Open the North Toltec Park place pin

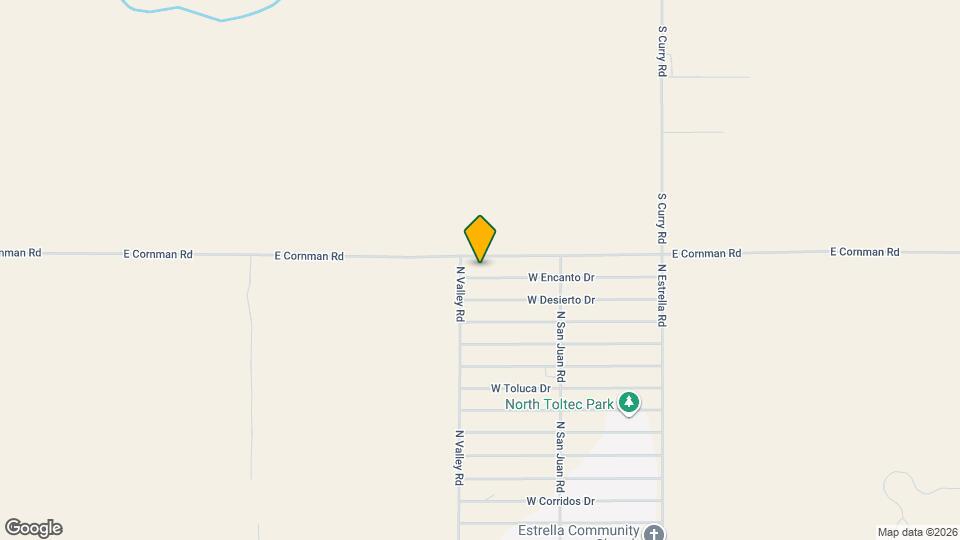point(628,403)
